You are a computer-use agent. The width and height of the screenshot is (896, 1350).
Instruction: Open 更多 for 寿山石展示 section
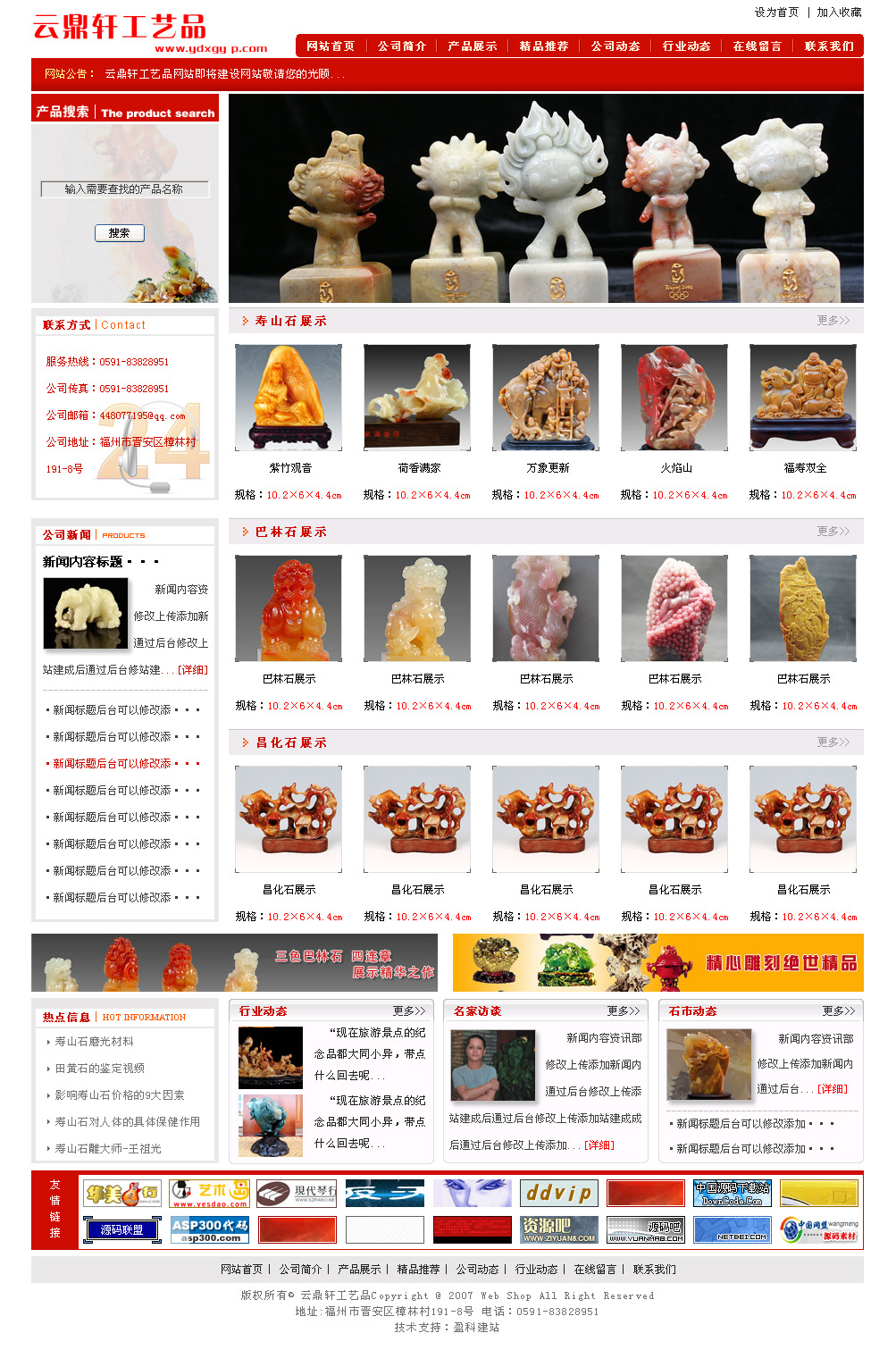point(833,321)
